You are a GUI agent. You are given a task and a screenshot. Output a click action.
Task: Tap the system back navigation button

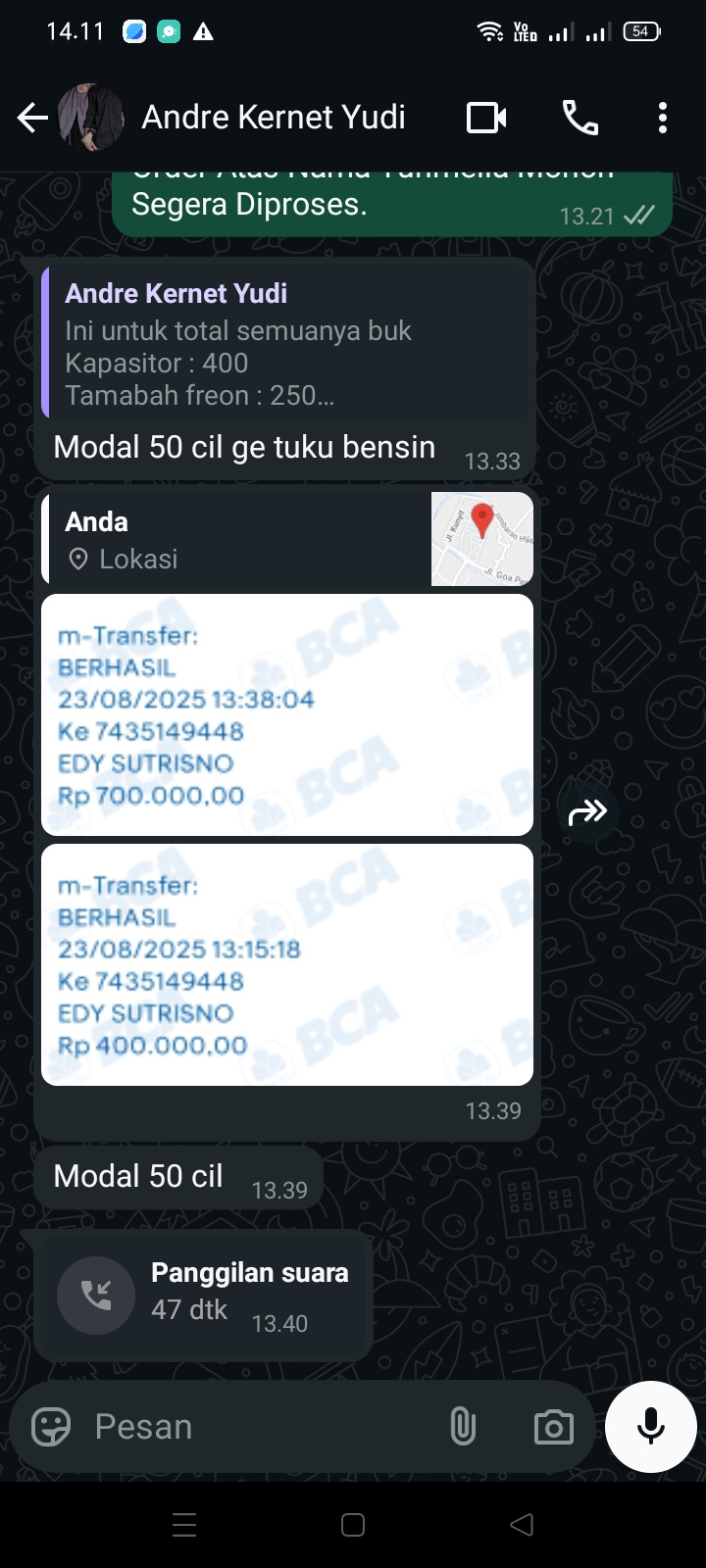pos(522,1525)
